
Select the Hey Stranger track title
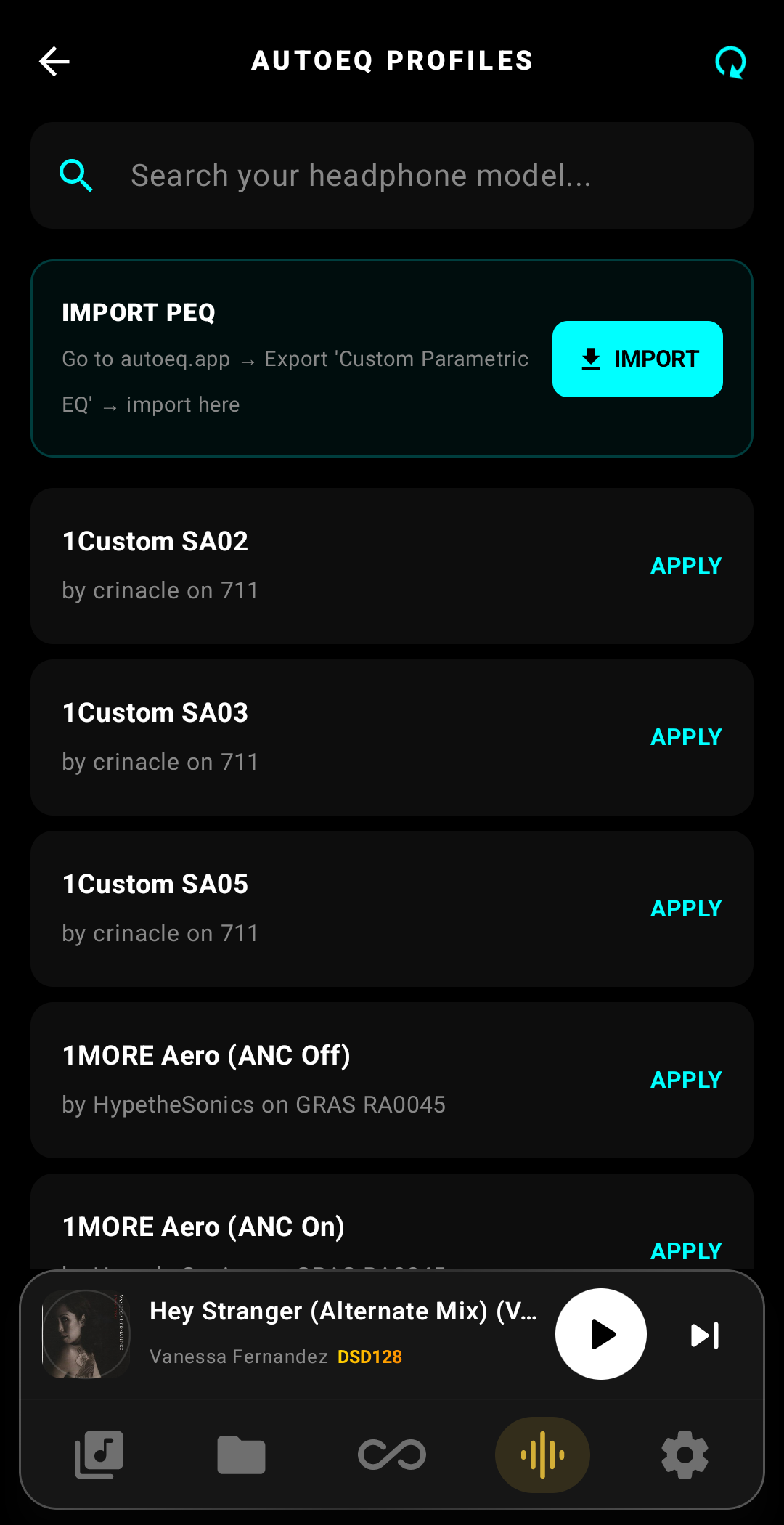pyautogui.click(x=344, y=1311)
